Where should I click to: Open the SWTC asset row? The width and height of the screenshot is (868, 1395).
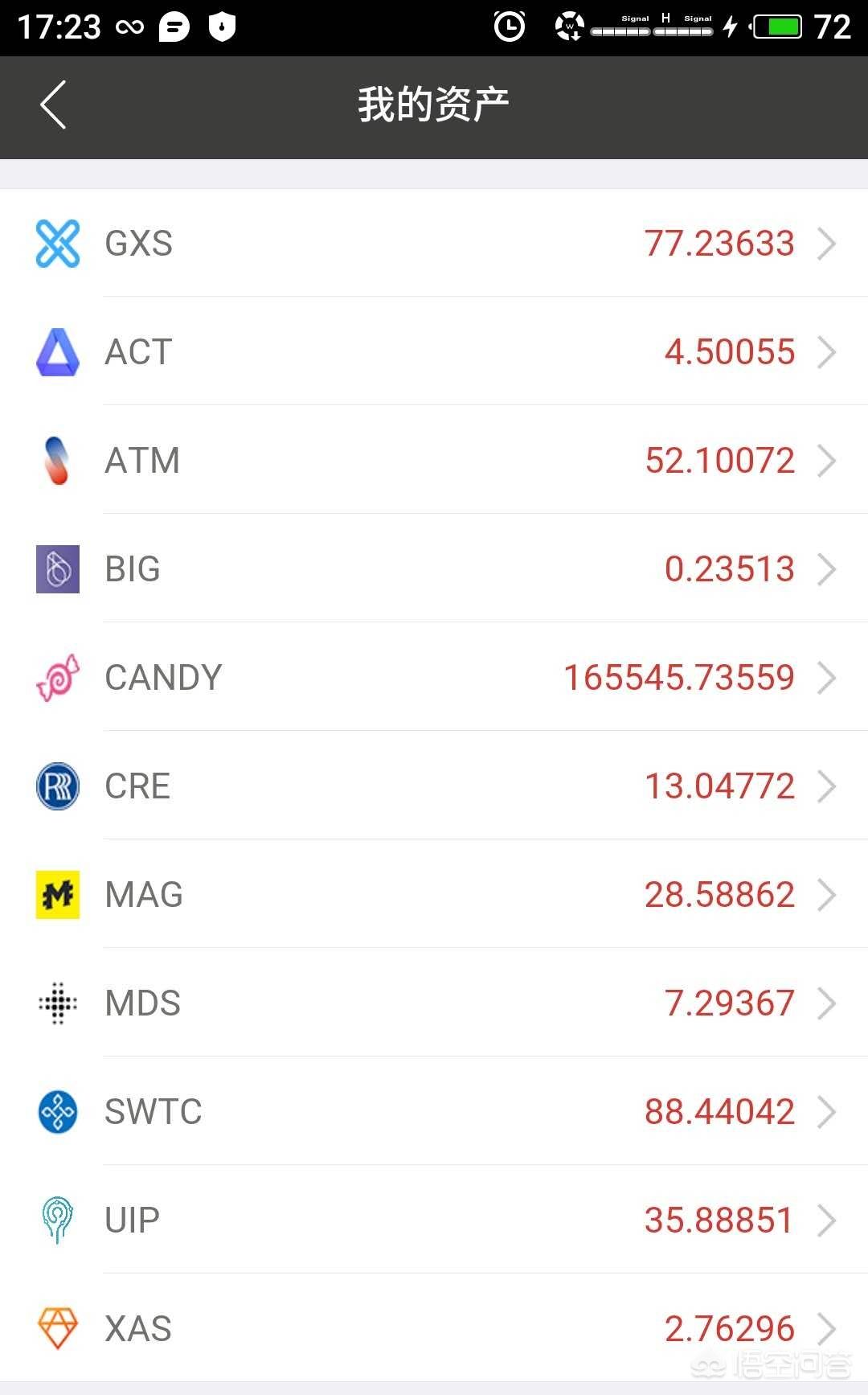tap(434, 1111)
